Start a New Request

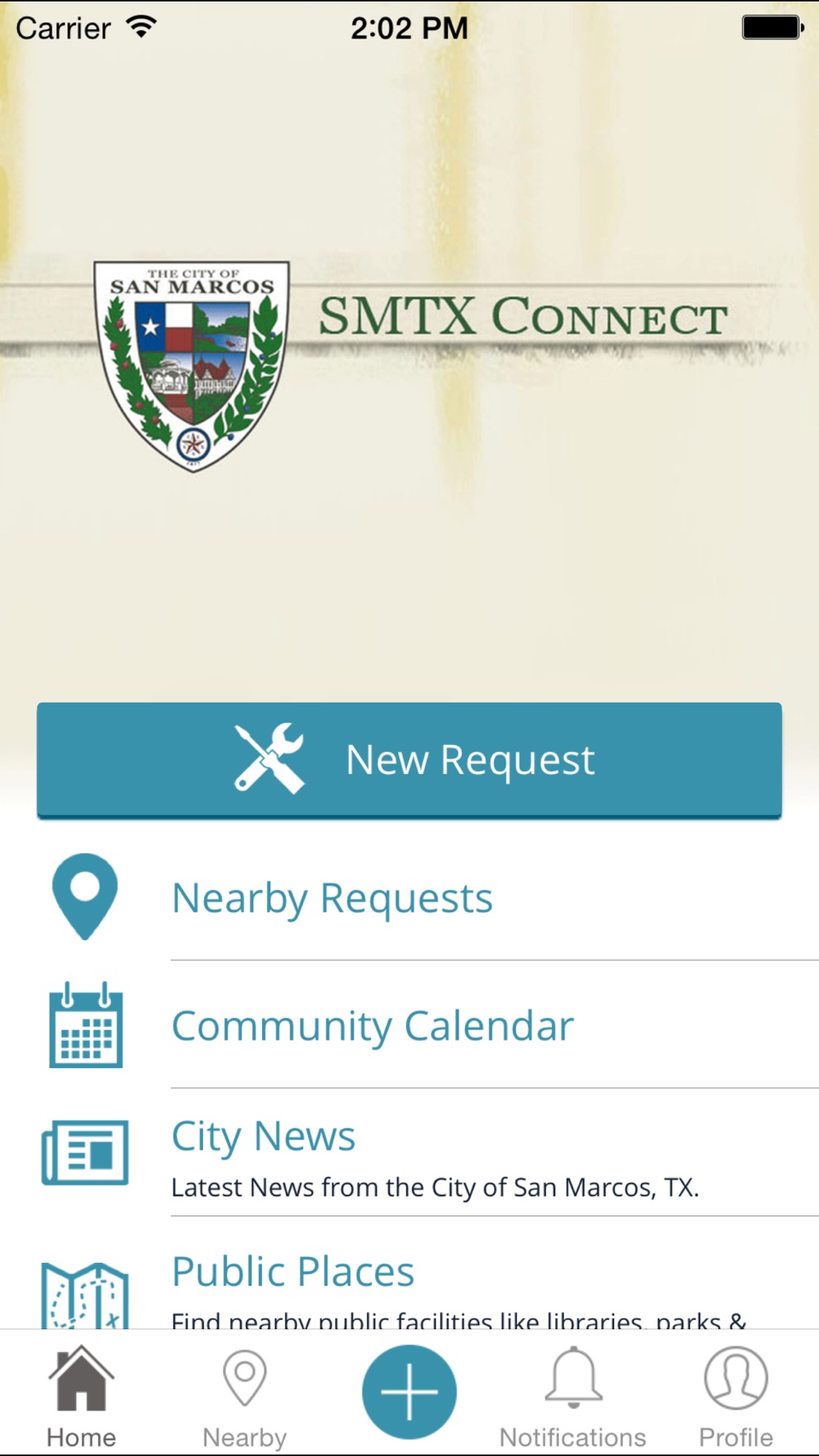(x=409, y=759)
